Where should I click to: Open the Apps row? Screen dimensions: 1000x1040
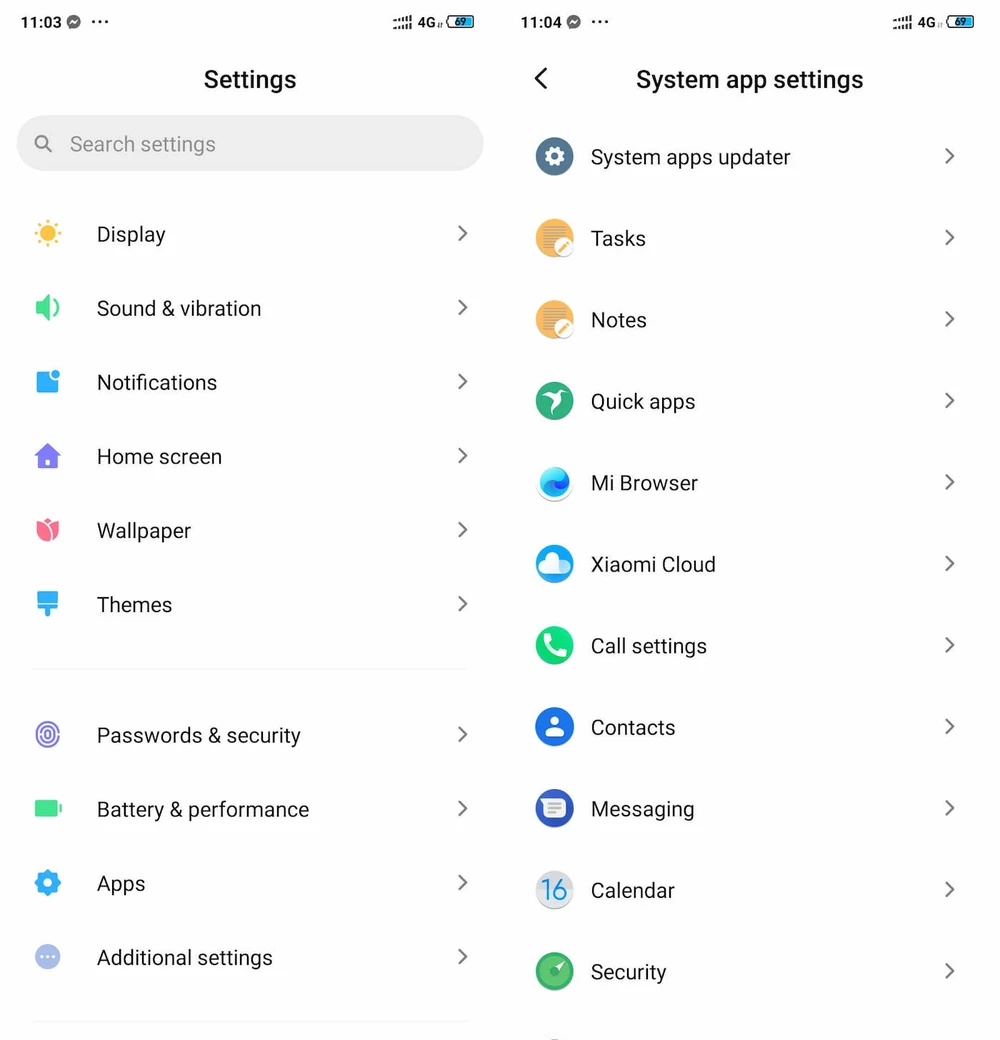pos(250,883)
